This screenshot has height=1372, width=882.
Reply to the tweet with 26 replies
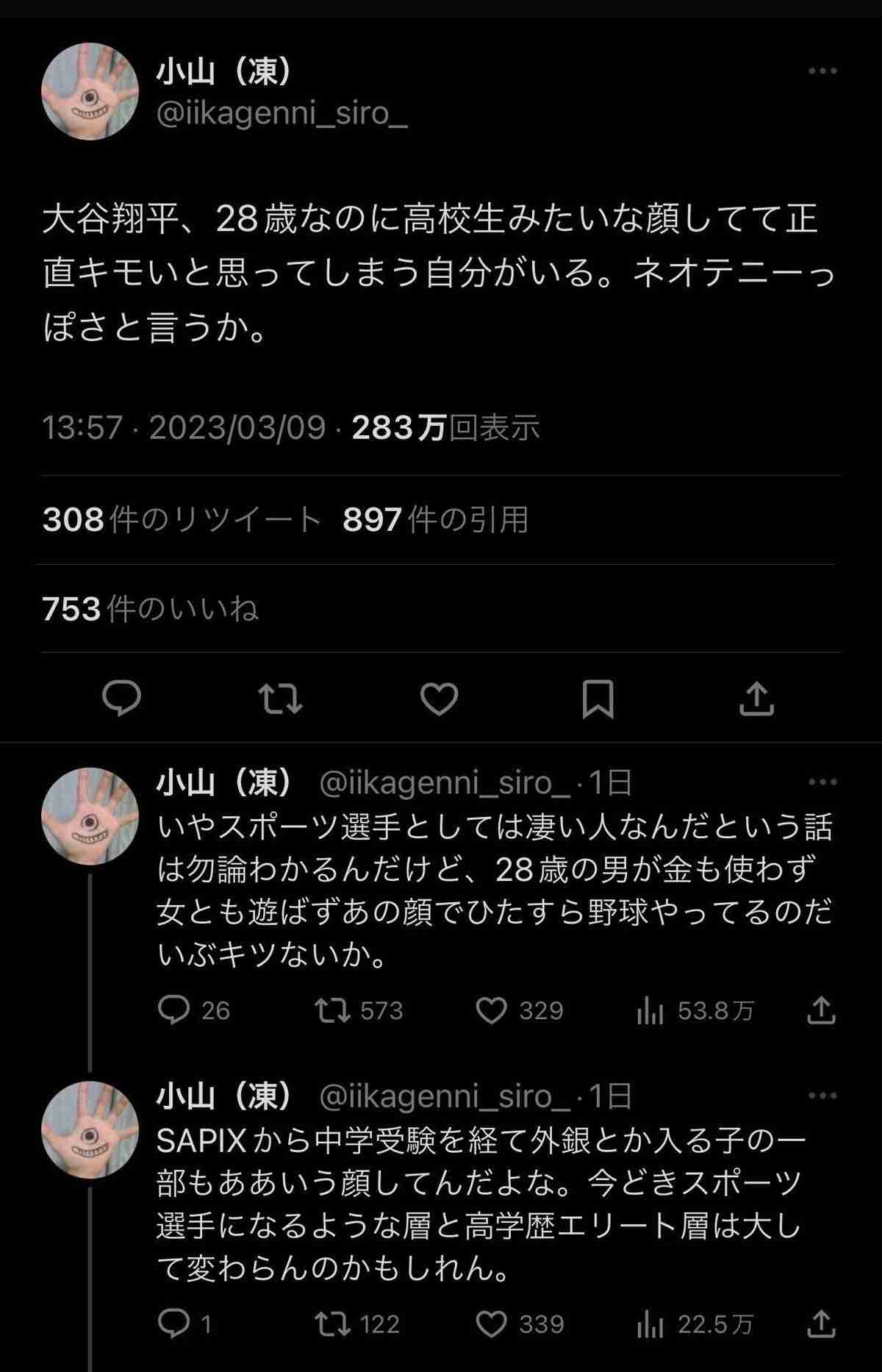174,1010
